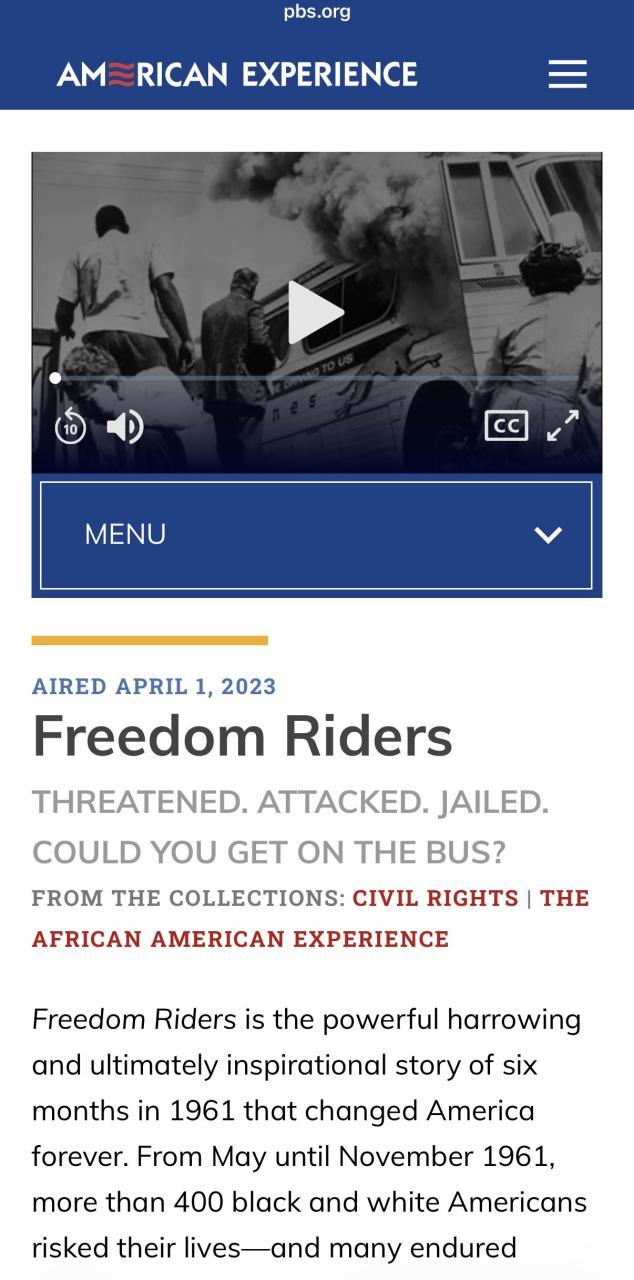Viewport: 634px width, 1280px height.
Task: Play the Freedom Riders video
Action: pos(315,312)
